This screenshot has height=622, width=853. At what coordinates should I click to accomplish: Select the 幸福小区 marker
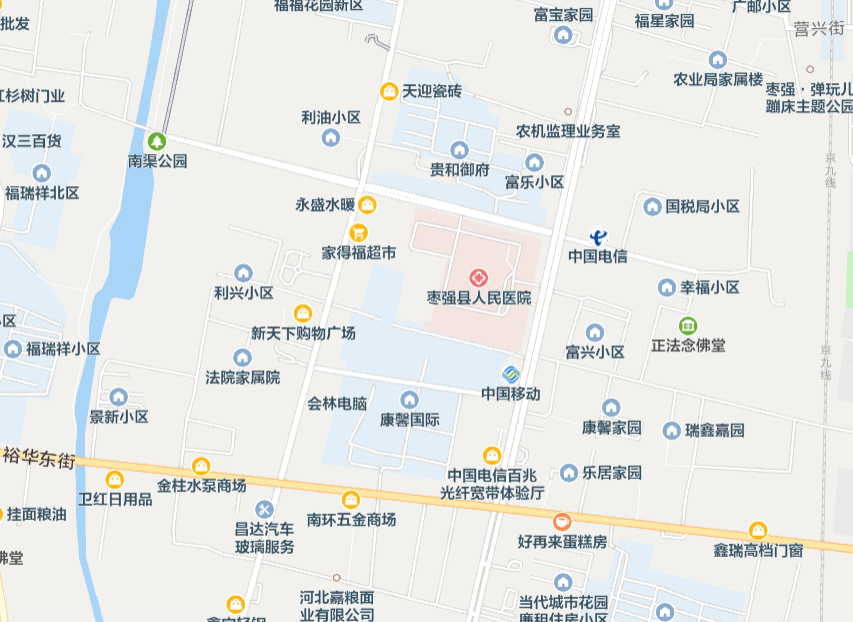coord(667,288)
